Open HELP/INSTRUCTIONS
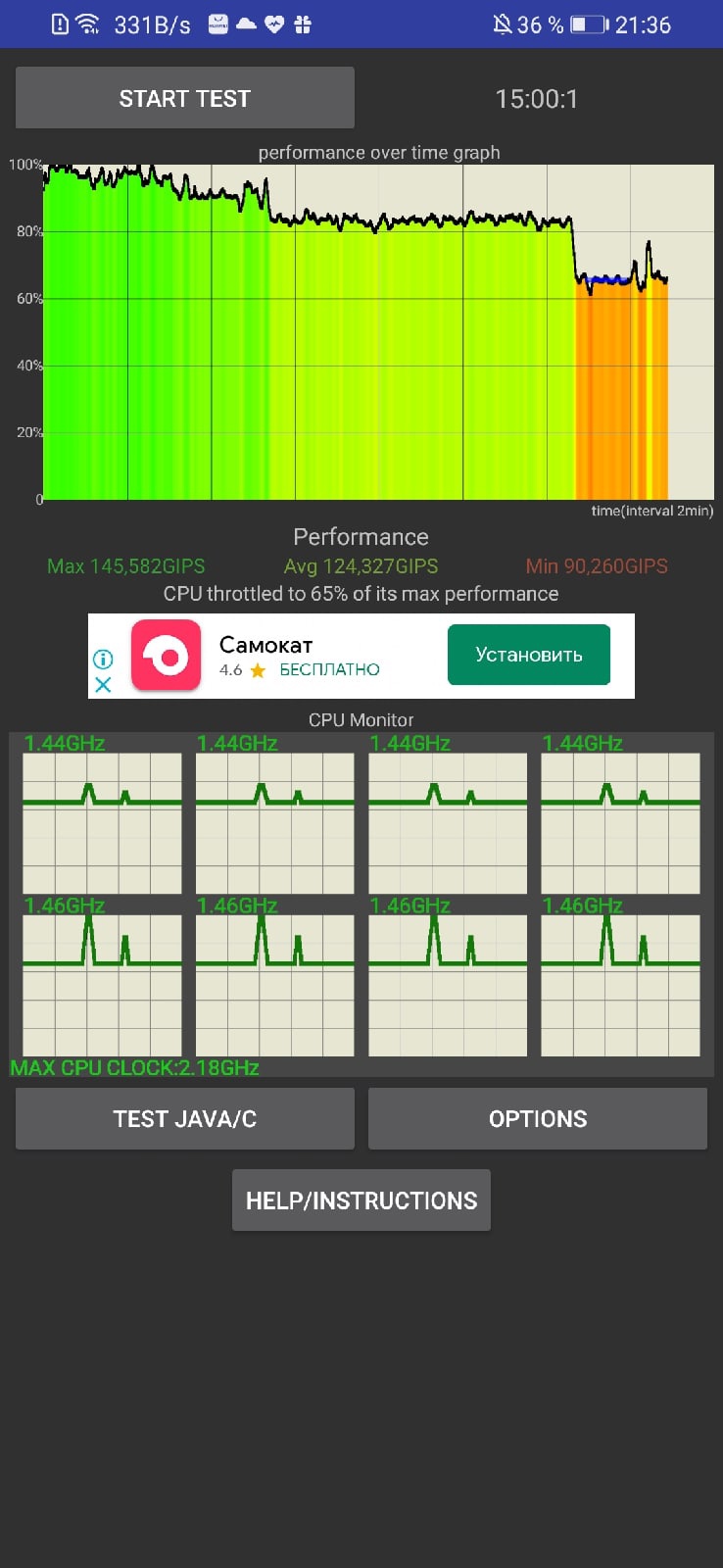 [x=361, y=1200]
